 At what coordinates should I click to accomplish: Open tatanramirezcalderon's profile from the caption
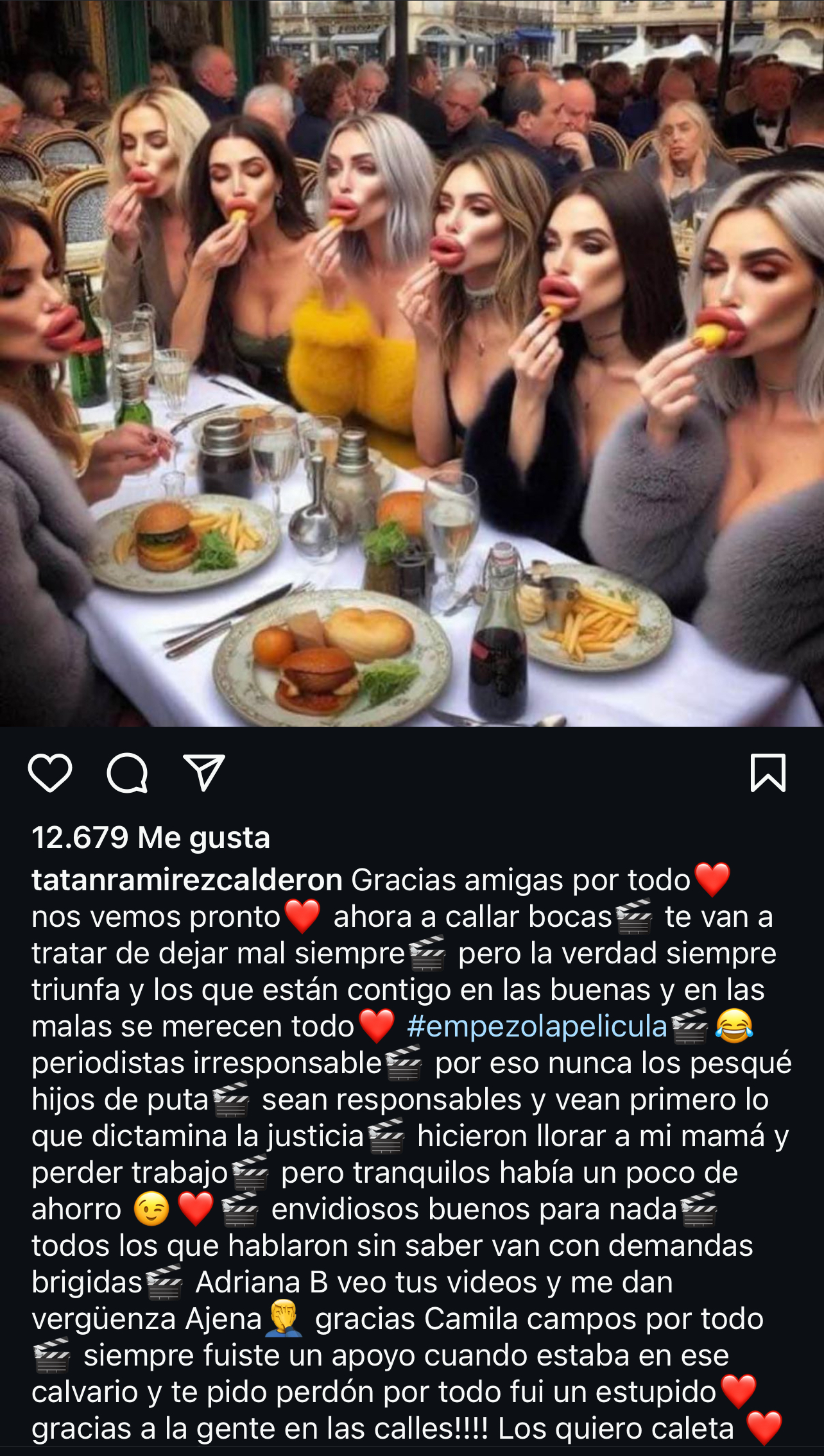187,880
